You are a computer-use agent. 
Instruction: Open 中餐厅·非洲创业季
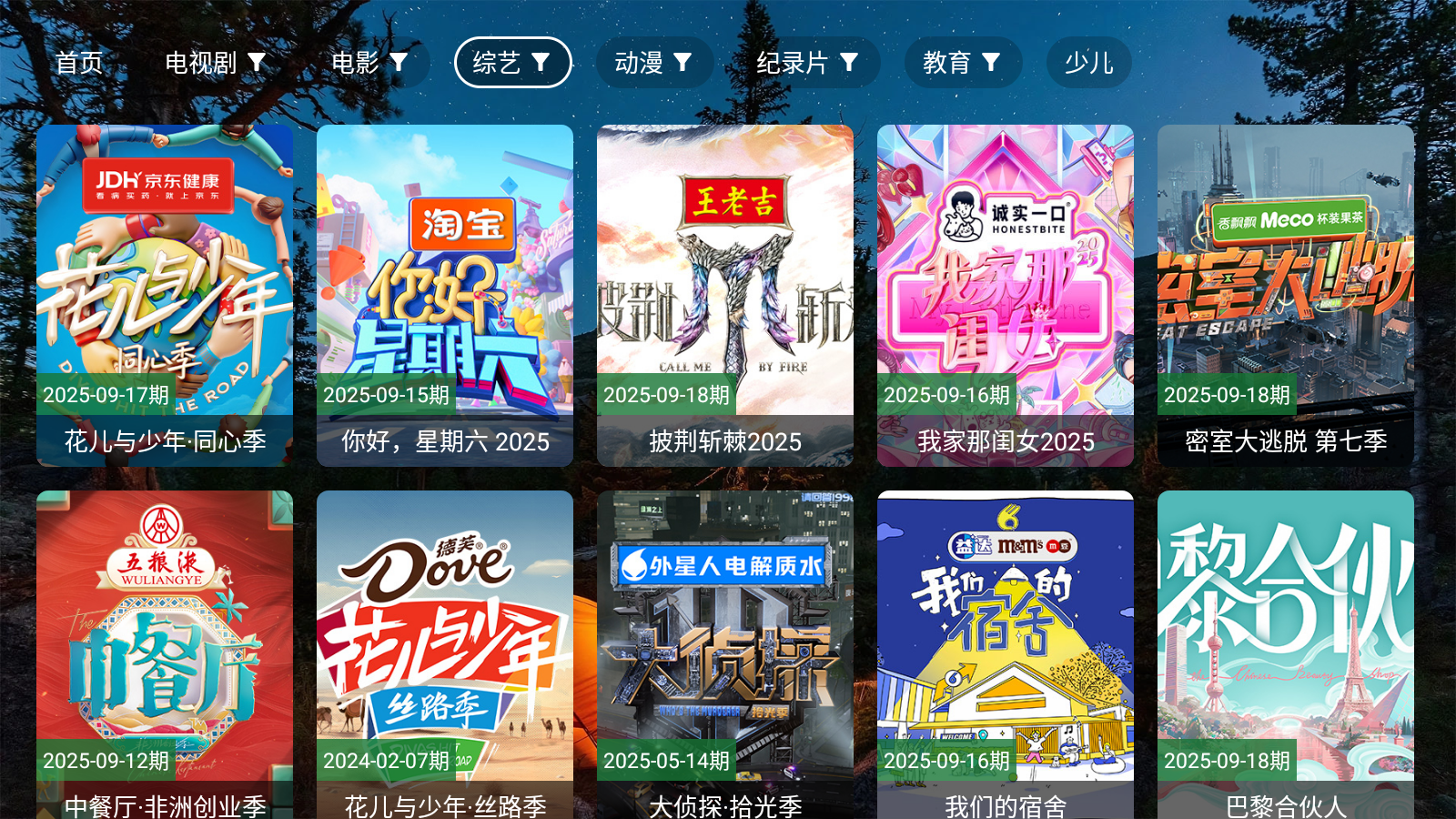(165, 655)
